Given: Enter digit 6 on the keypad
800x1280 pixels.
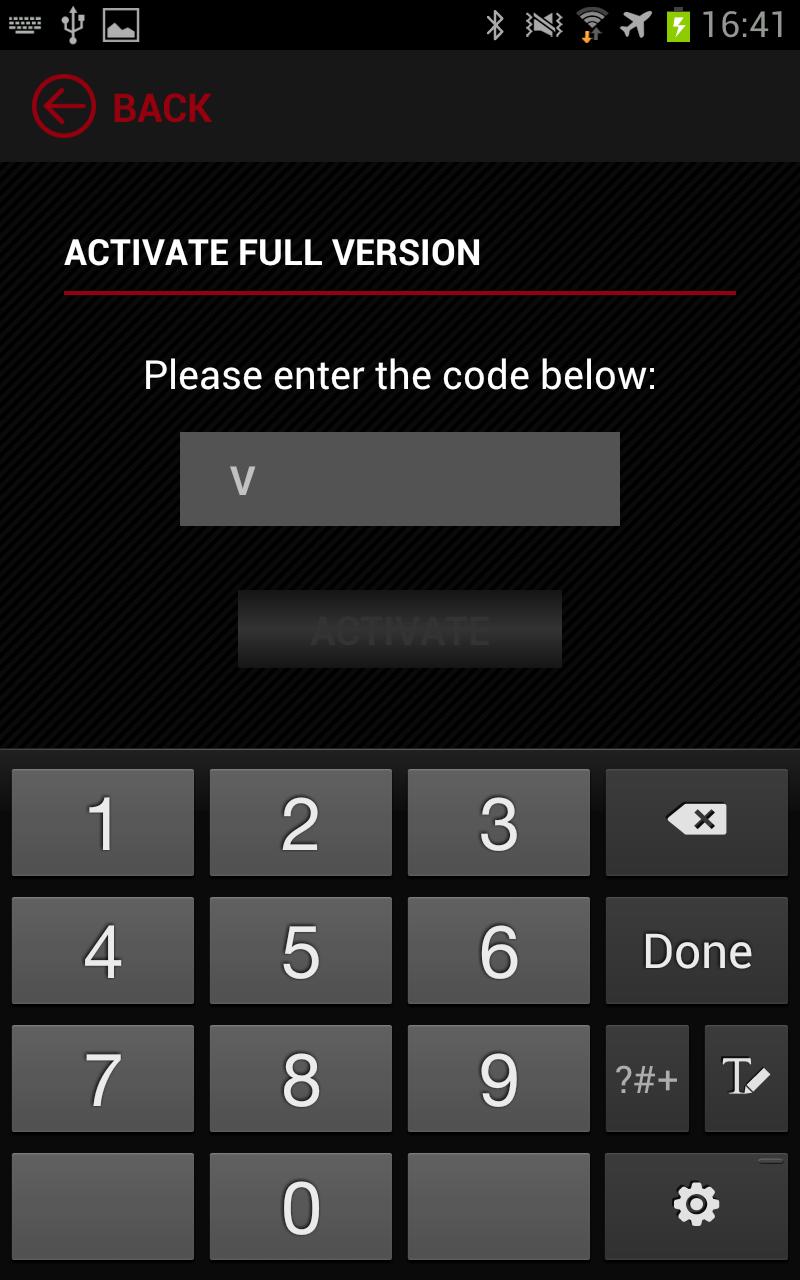Looking at the screenshot, I should (499, 951).
